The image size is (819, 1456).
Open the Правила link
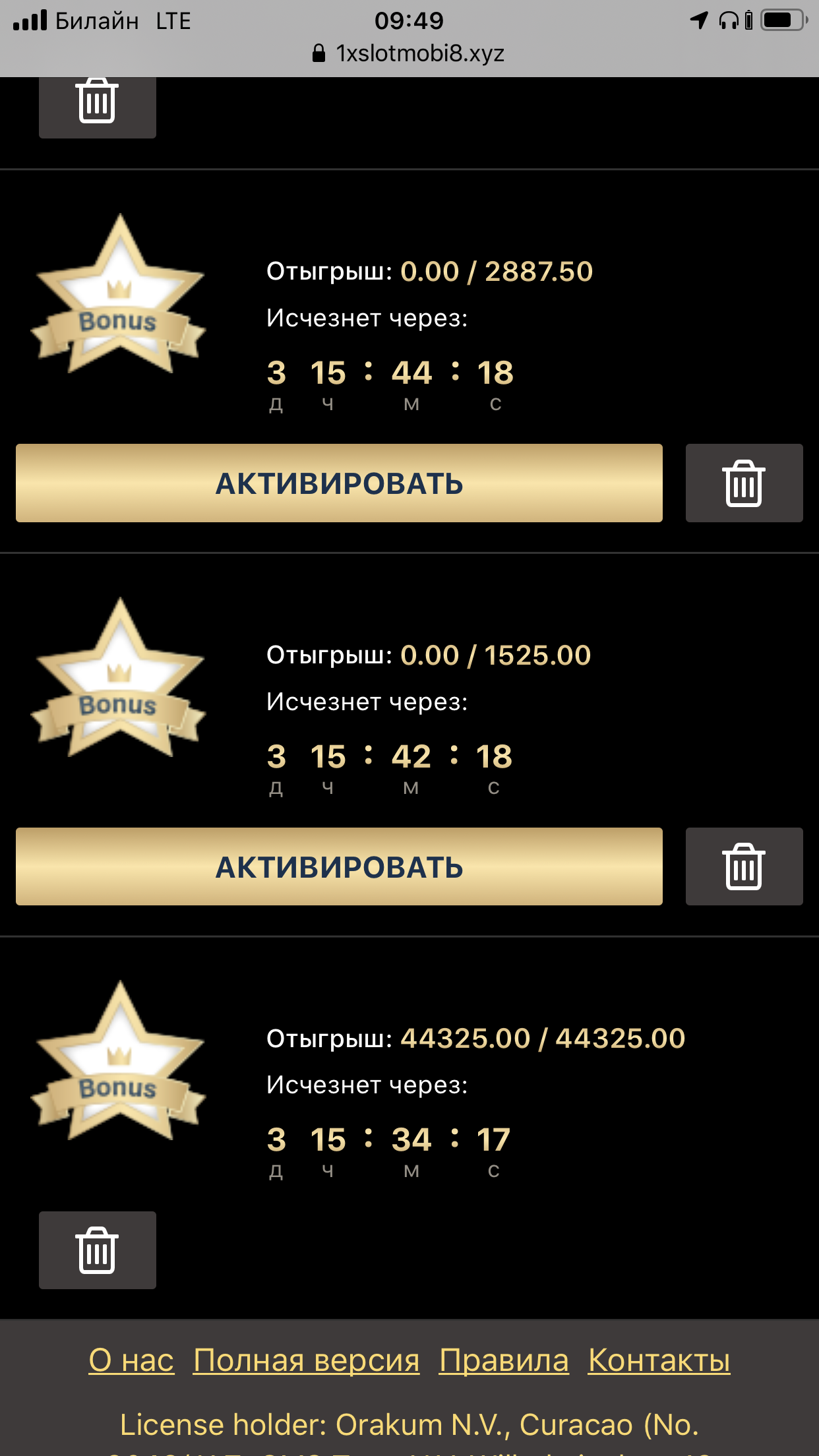(504, 1360)
